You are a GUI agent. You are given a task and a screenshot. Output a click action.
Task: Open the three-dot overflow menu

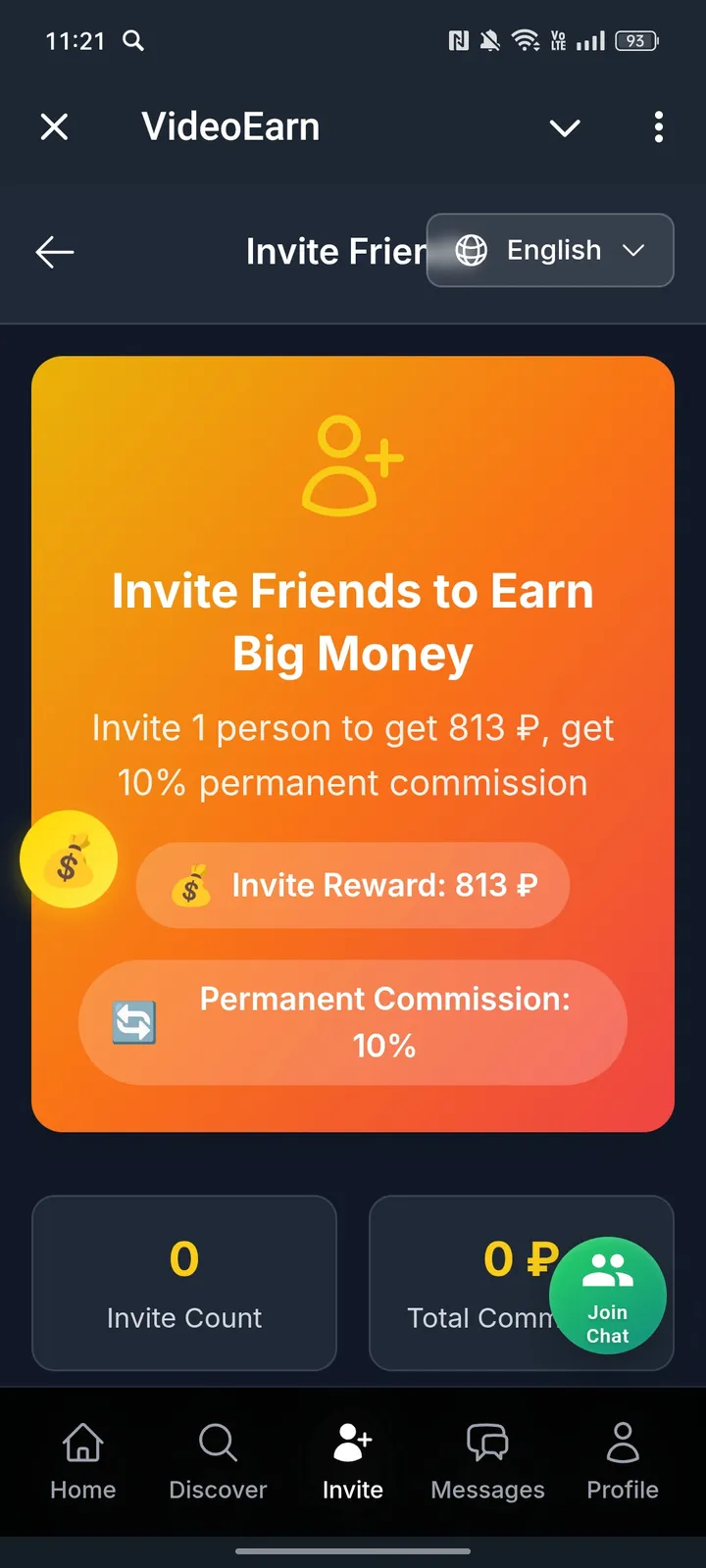(658, 126)
